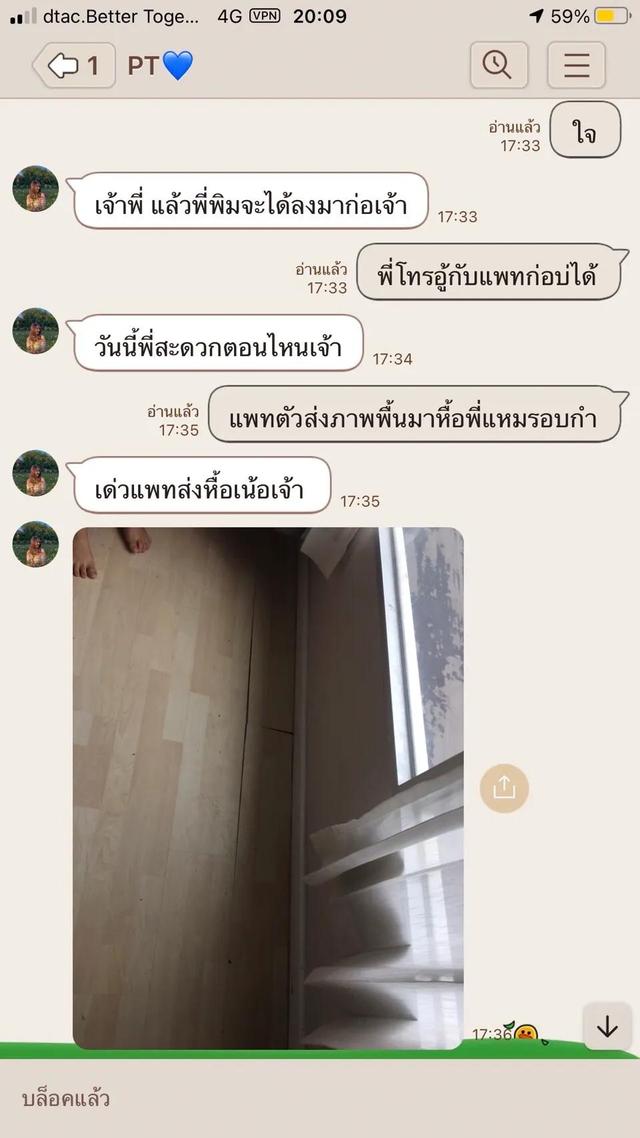Jump to latest message with down arrow

pyautogui.click(x=607, y=1027)
